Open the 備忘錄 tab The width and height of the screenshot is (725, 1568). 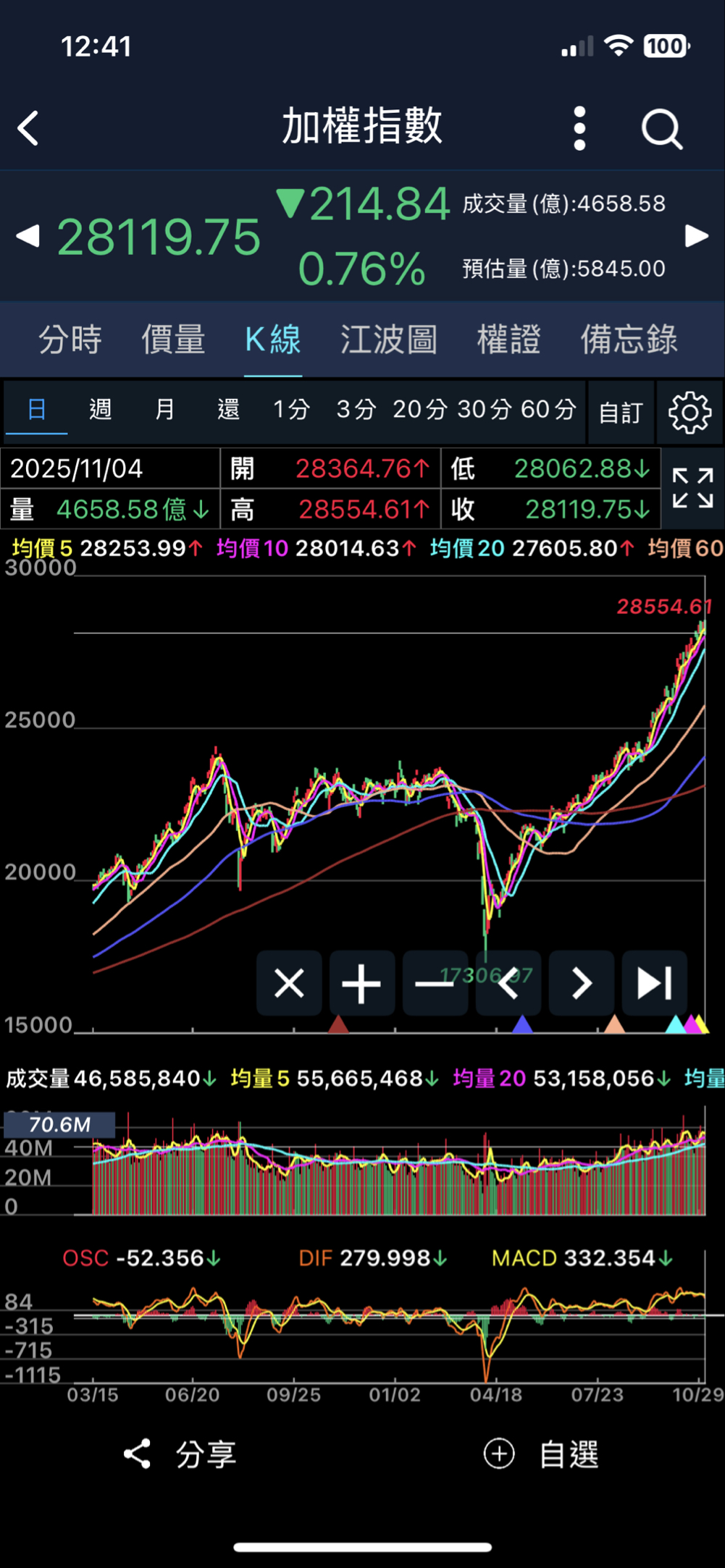[629, 340]
